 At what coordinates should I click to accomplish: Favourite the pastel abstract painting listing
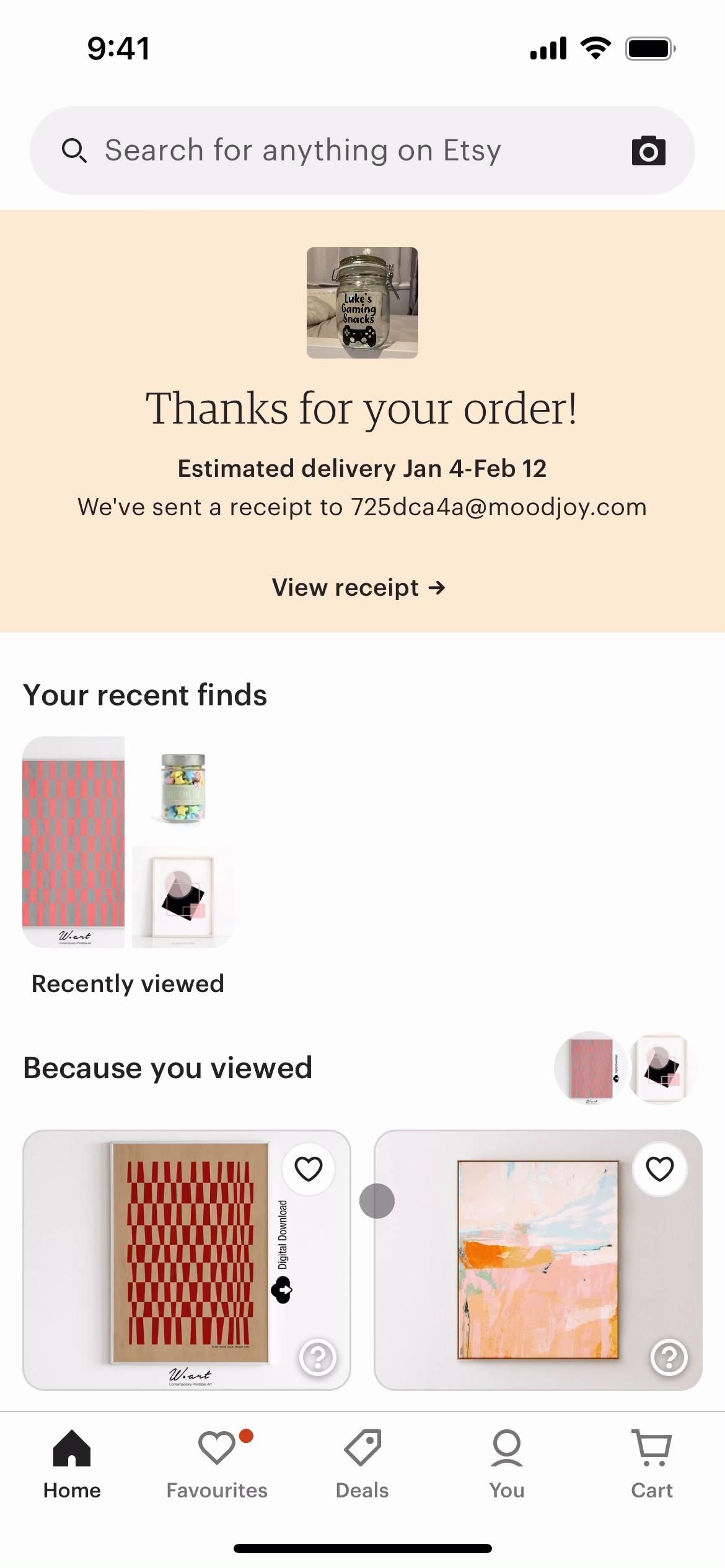tap(659, 1169)
